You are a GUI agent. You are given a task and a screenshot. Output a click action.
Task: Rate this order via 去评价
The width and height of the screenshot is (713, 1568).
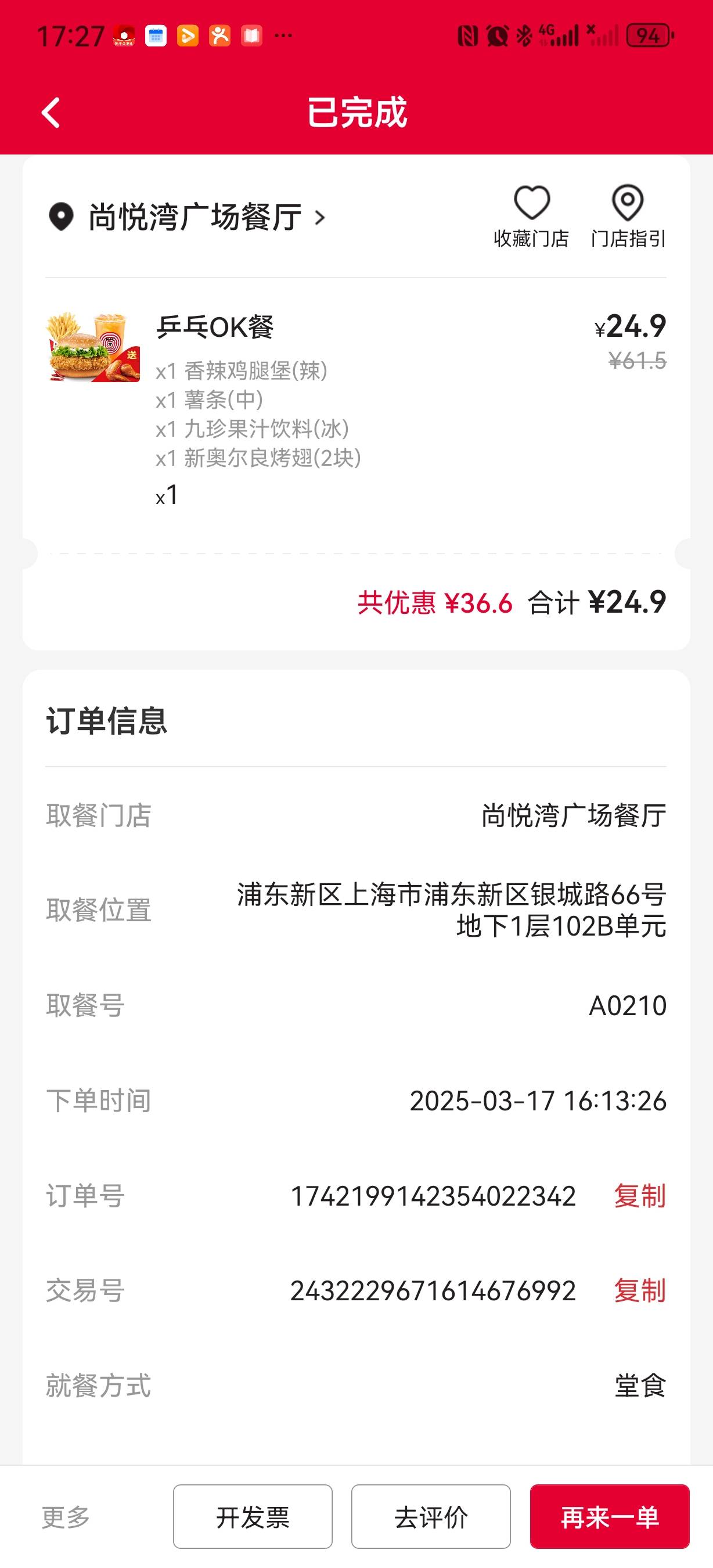431,1516
